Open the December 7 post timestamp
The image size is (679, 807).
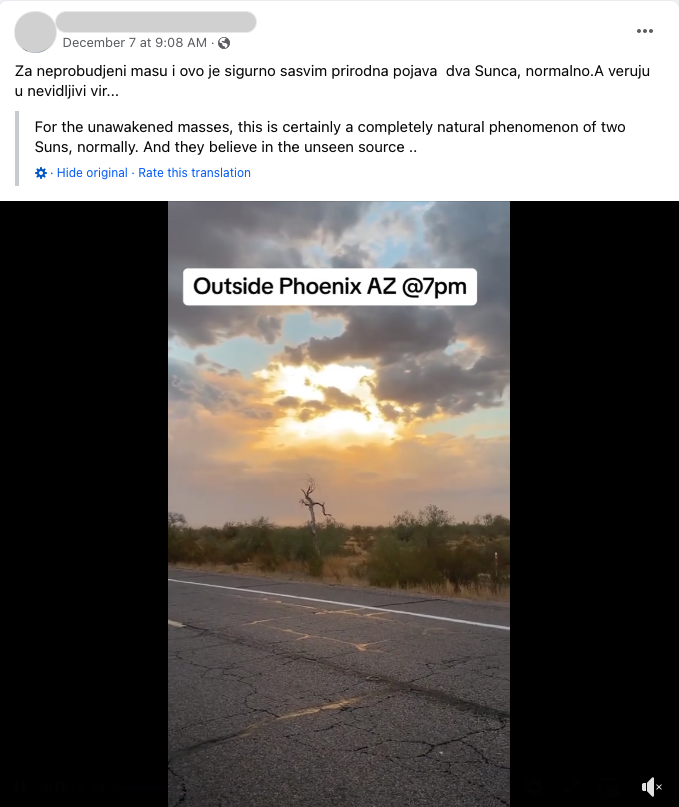click(134, 43)
